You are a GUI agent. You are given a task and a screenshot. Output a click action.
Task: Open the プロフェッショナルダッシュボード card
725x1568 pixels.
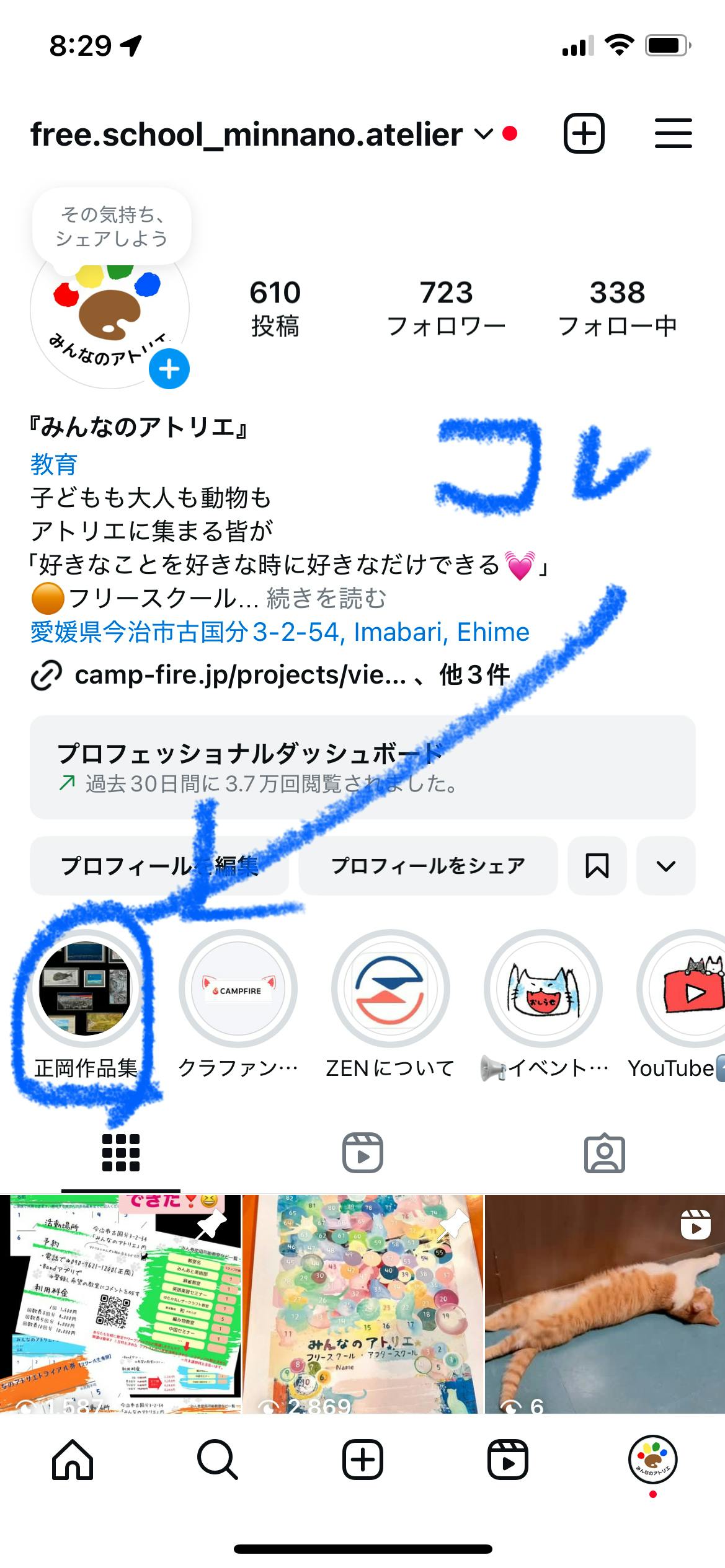[362, 767]
